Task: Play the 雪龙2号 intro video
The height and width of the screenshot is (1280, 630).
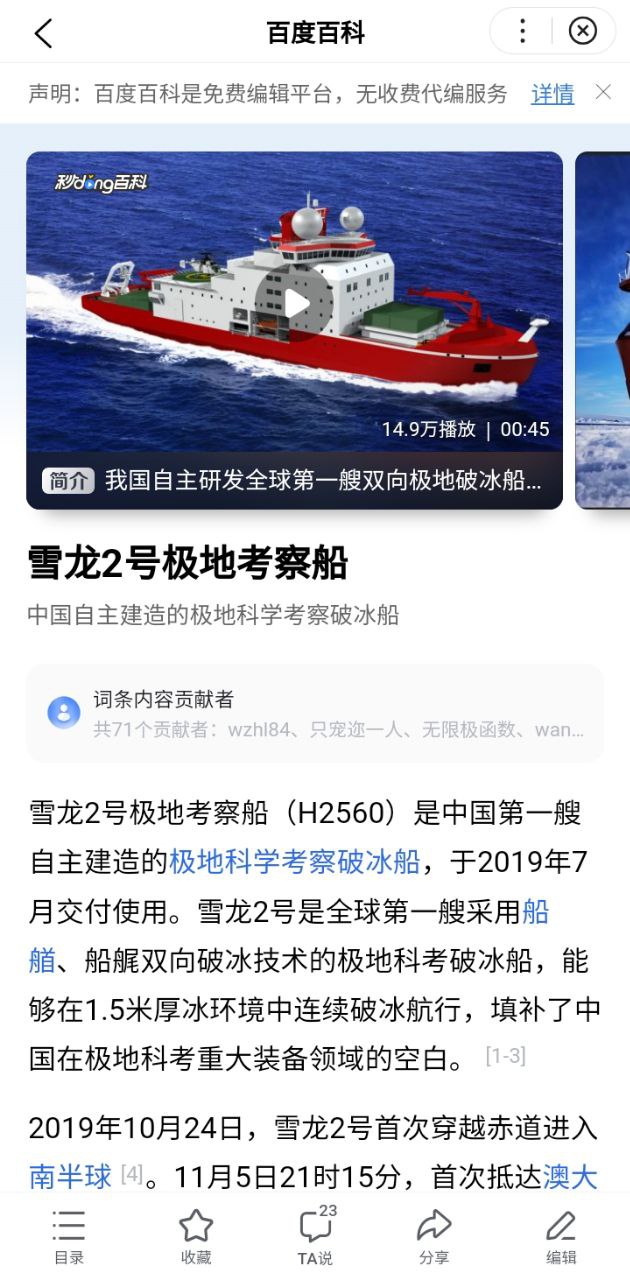Action: click(x=294, y=302)
